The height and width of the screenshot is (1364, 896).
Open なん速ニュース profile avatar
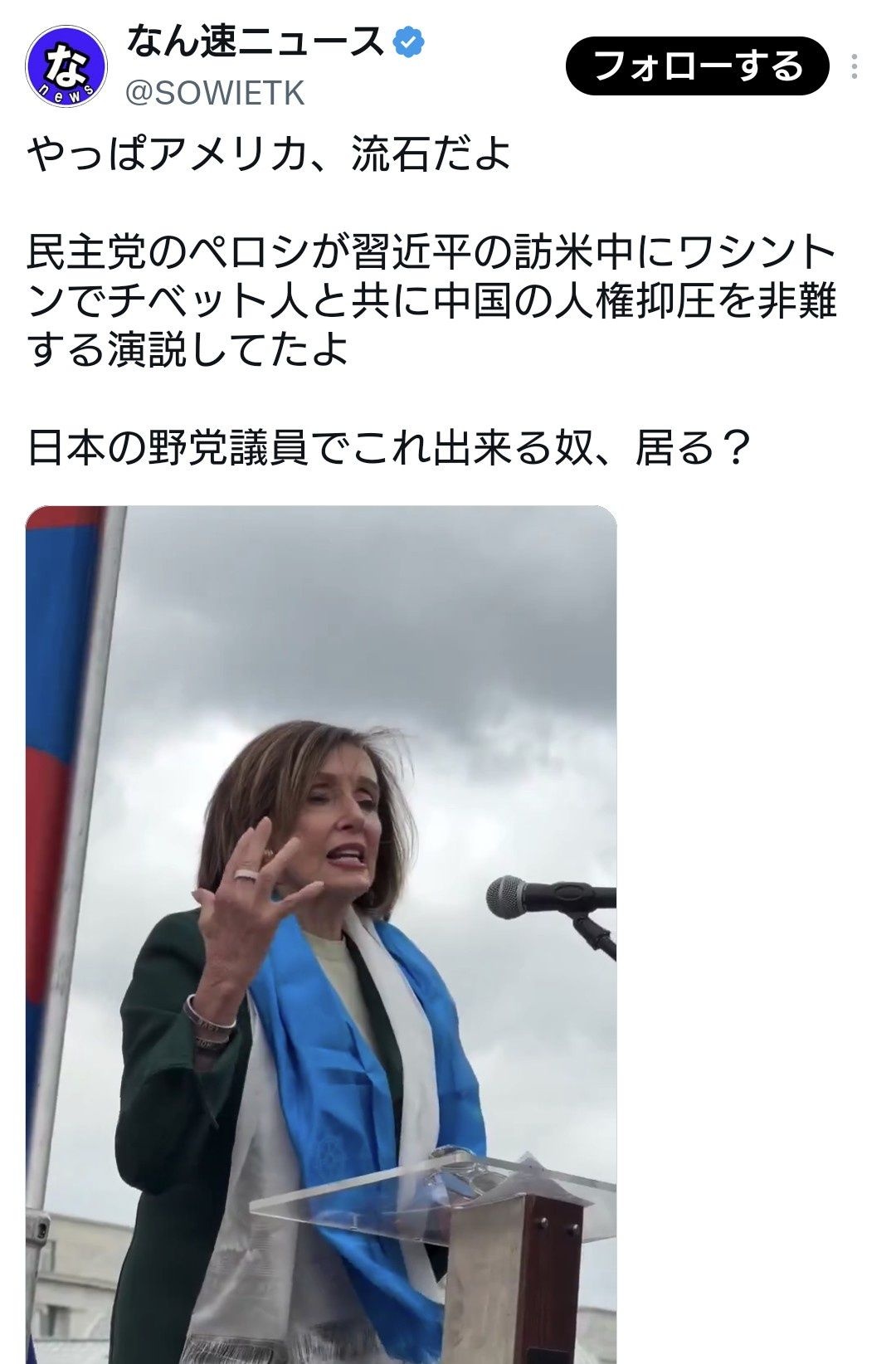pyautogui.click(x=66, y=66)
